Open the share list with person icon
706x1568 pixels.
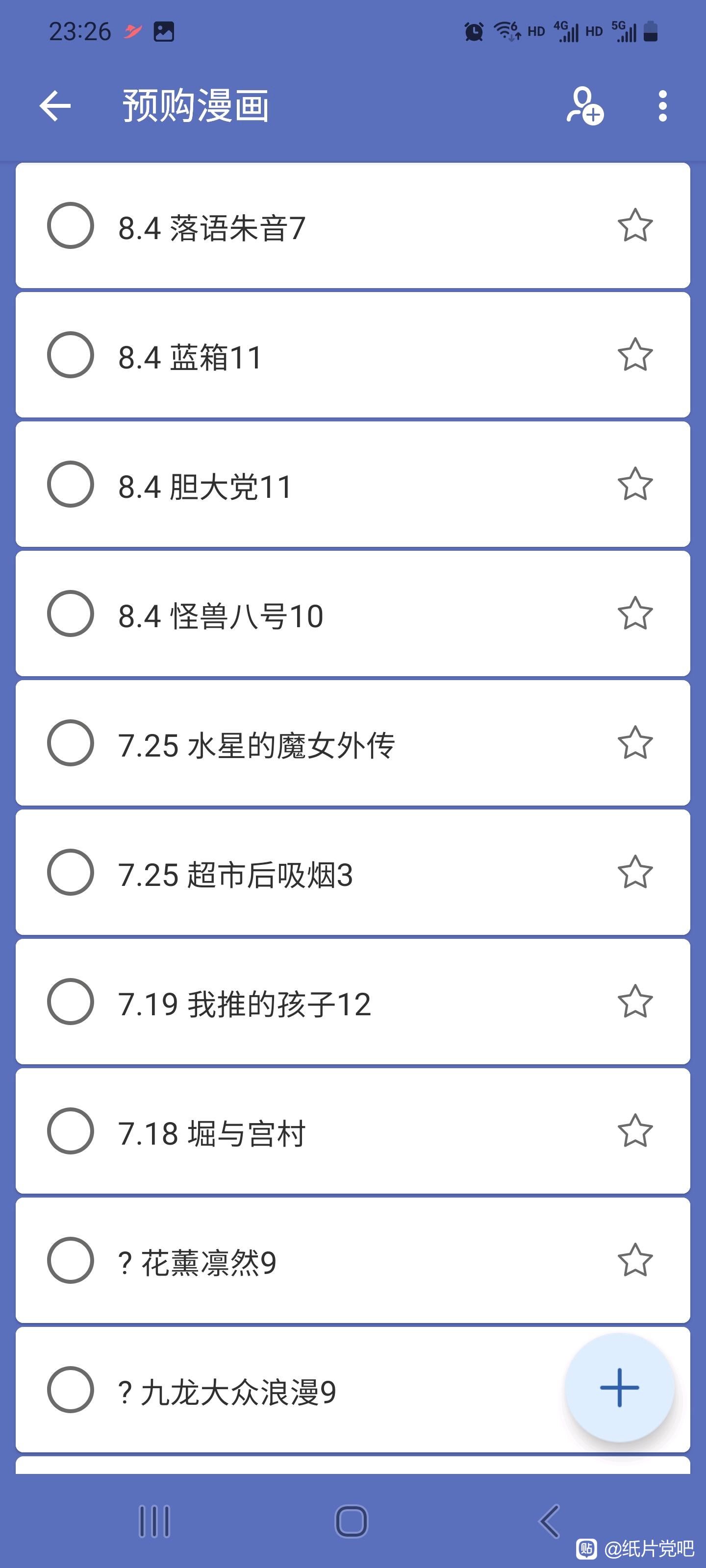point(584,106)
